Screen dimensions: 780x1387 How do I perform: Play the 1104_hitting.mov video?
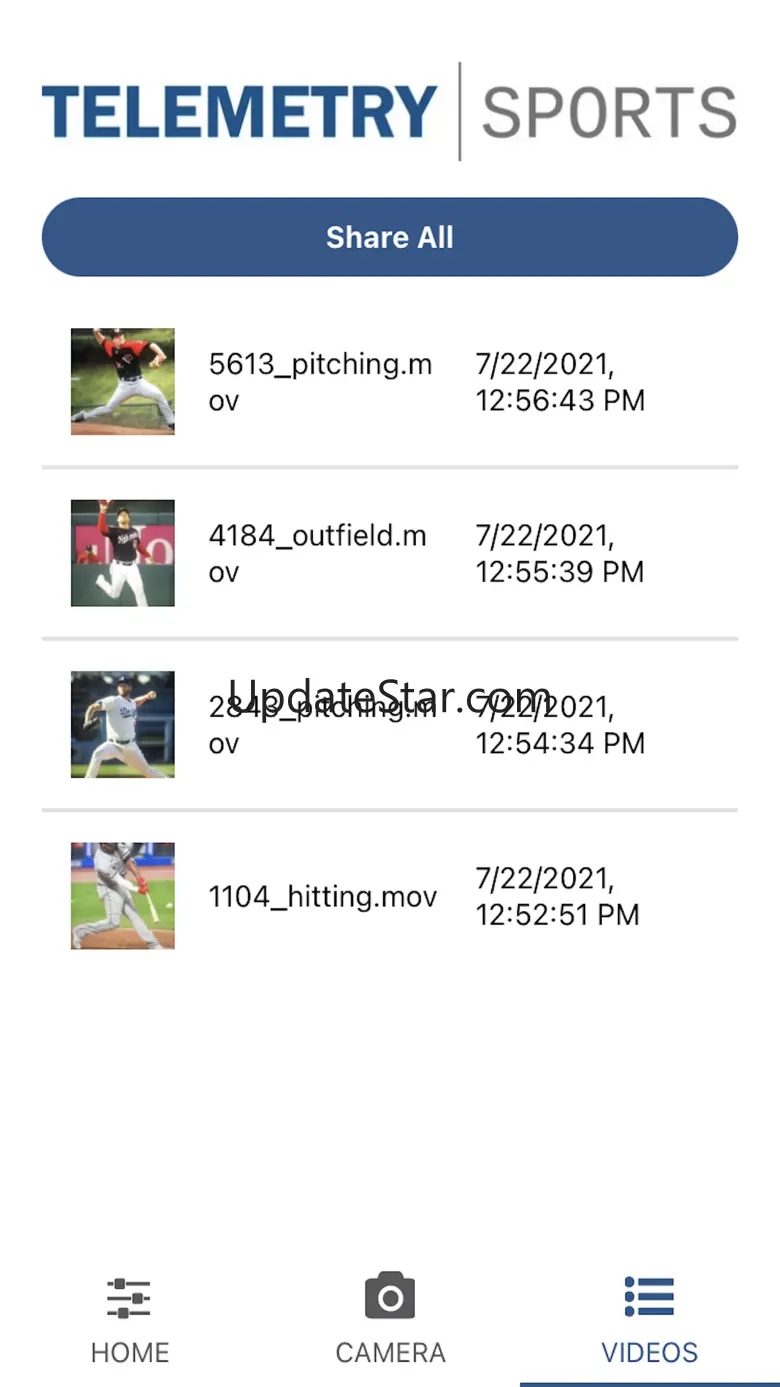coord(322,896)
